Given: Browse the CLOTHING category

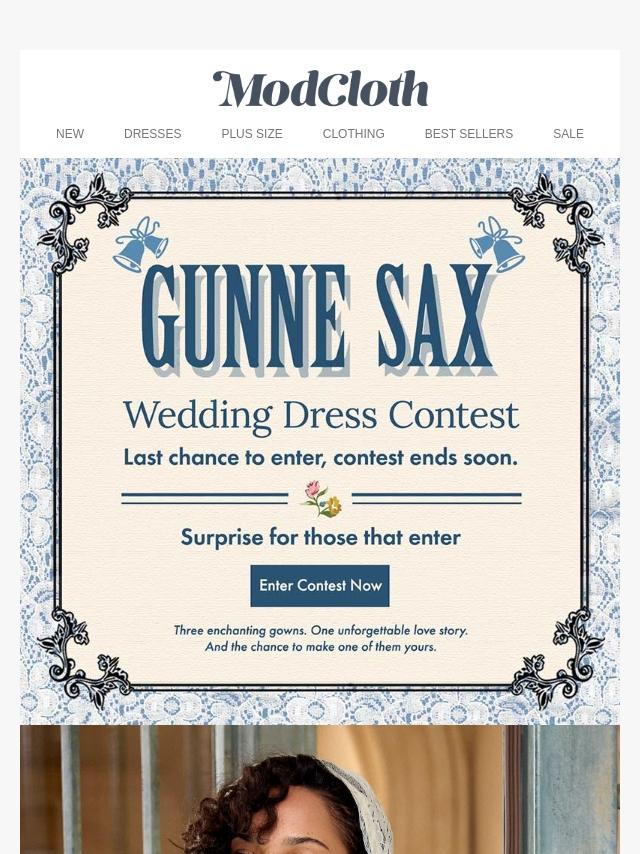Looking at the screenshot, I should click(x=353, y=134).
